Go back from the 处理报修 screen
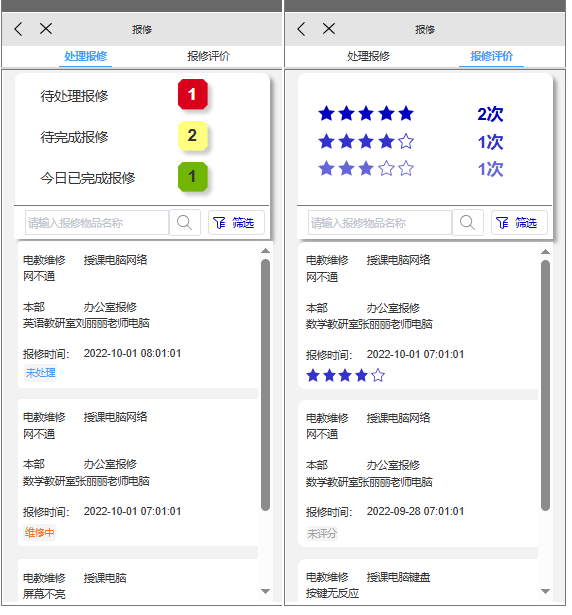 18,29
